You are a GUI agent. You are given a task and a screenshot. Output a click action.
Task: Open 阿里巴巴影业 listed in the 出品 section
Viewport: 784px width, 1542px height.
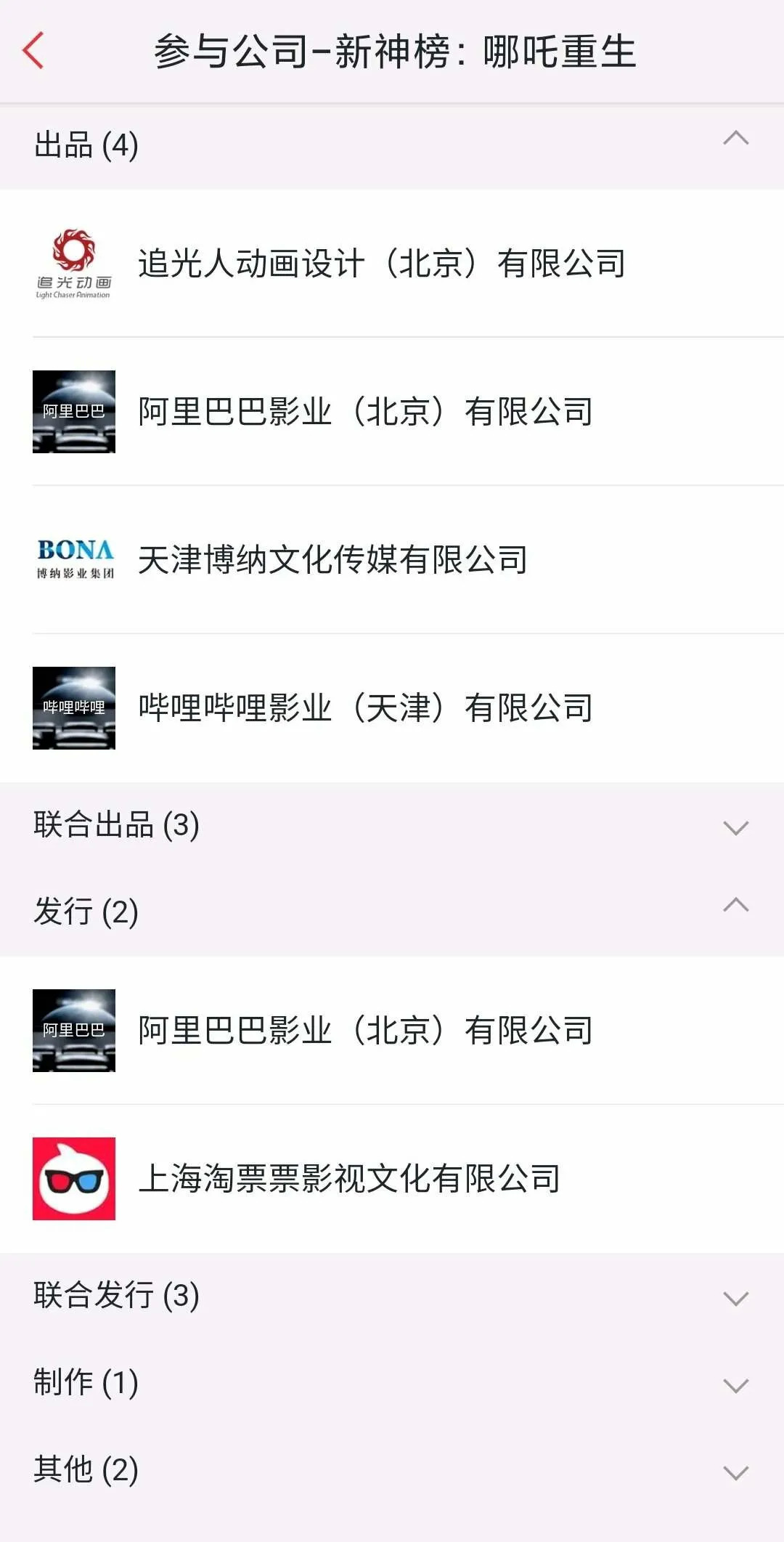click(x=365, y=412)
